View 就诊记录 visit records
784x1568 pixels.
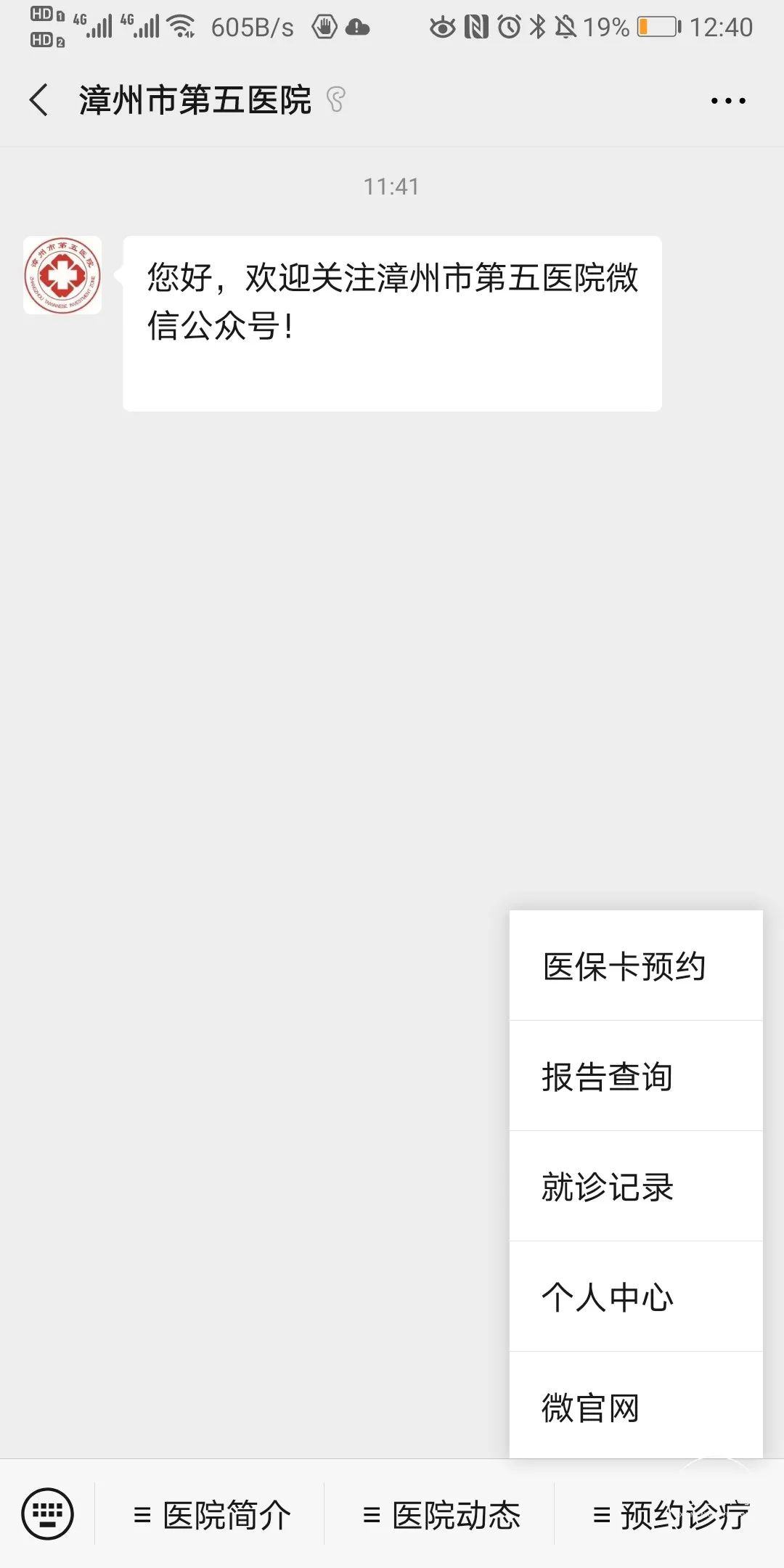(635, 1187)
